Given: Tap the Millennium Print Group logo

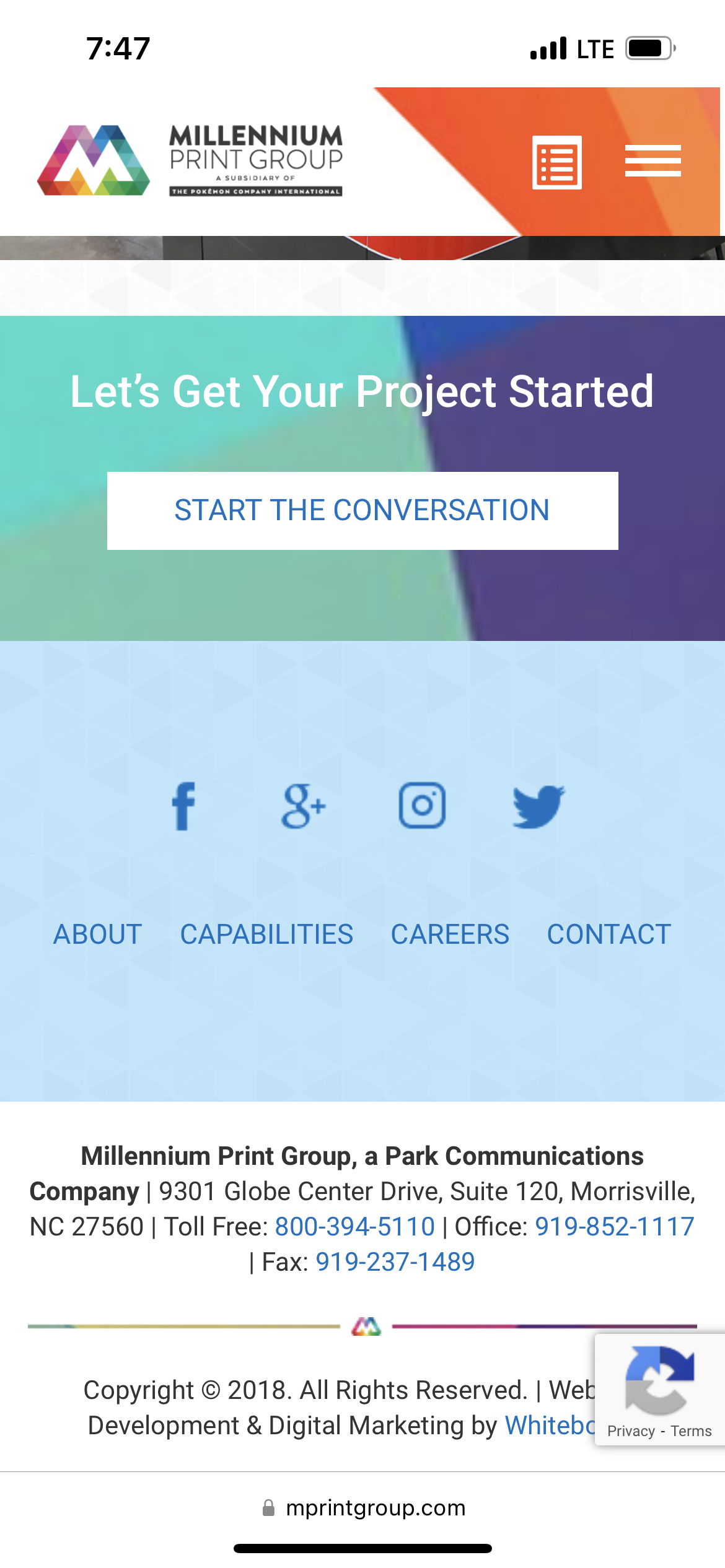Looking at the screenshot, I should (190, 160).
